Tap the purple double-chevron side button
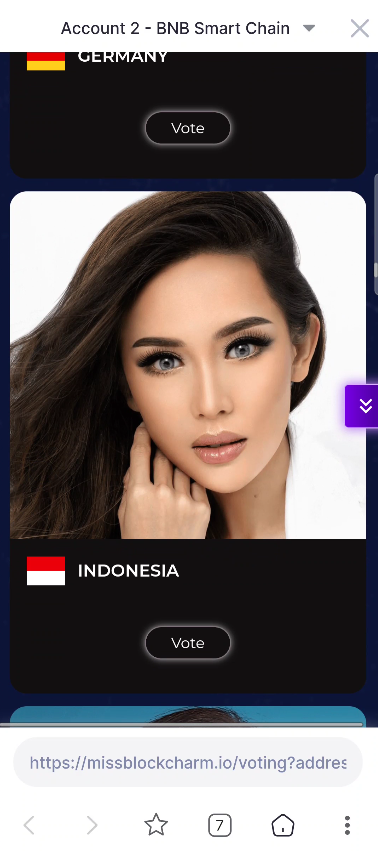 [363, 406]
